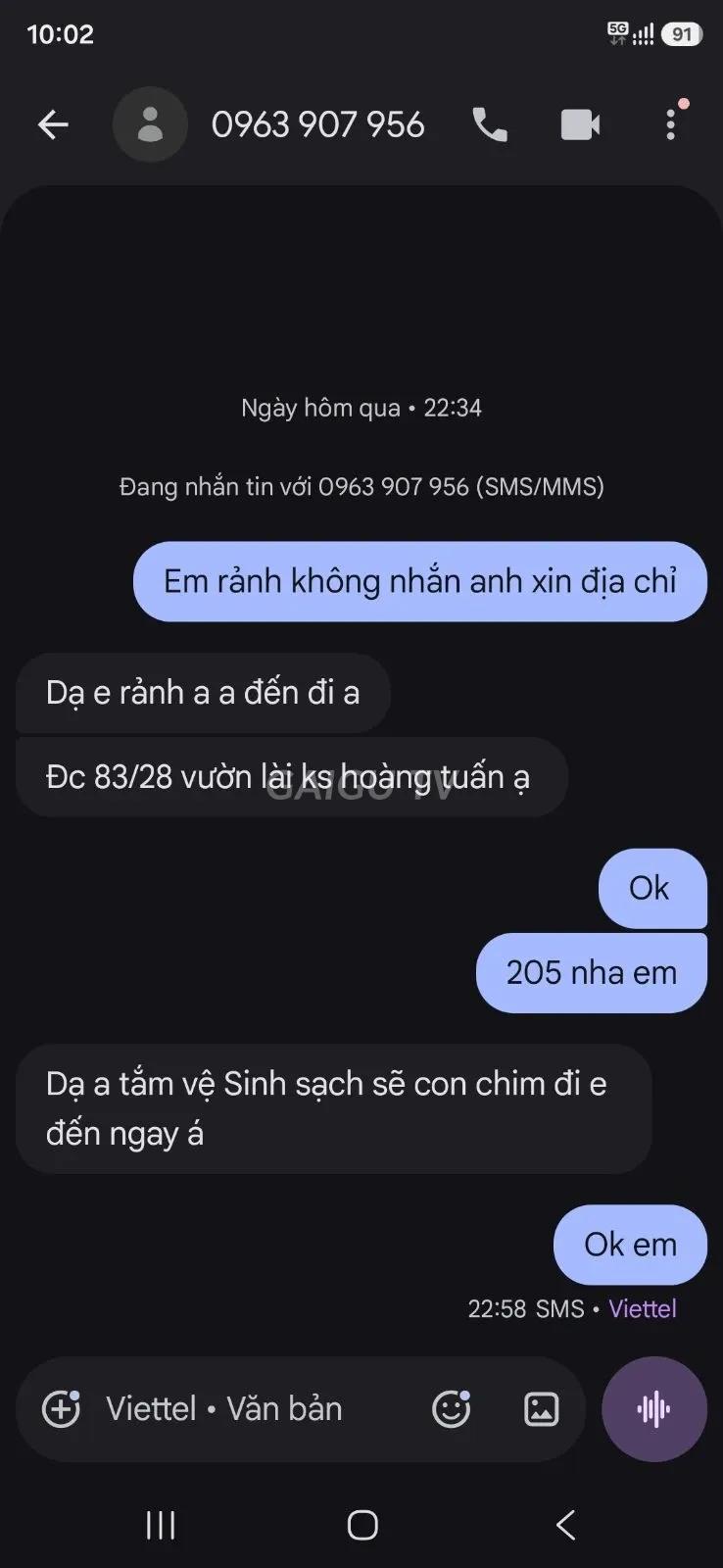723x1568 pixels.
Task: Open the emoji picker
Action: (452, 1409)
